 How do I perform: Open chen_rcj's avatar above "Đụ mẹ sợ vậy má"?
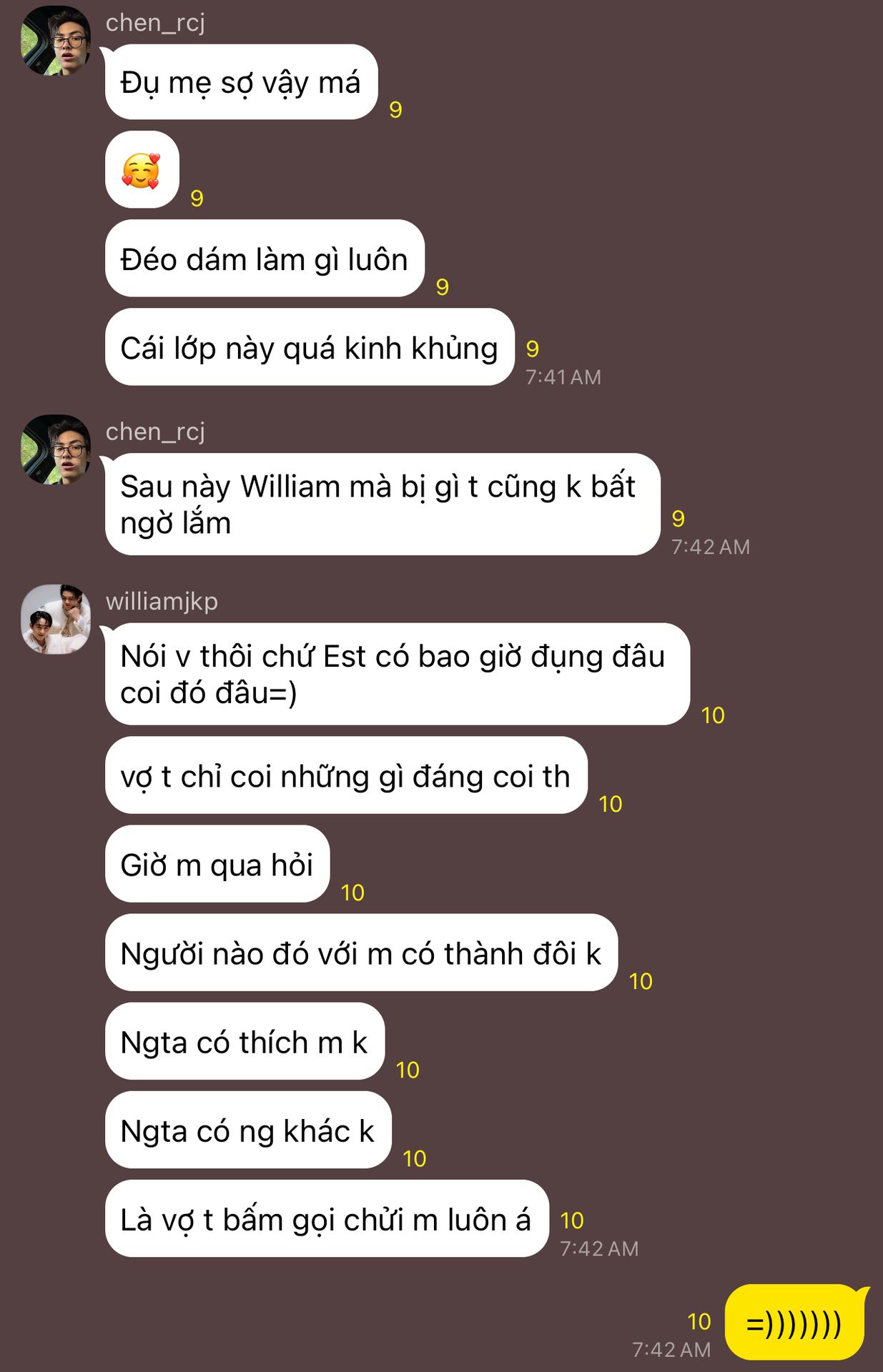point(56,41)
